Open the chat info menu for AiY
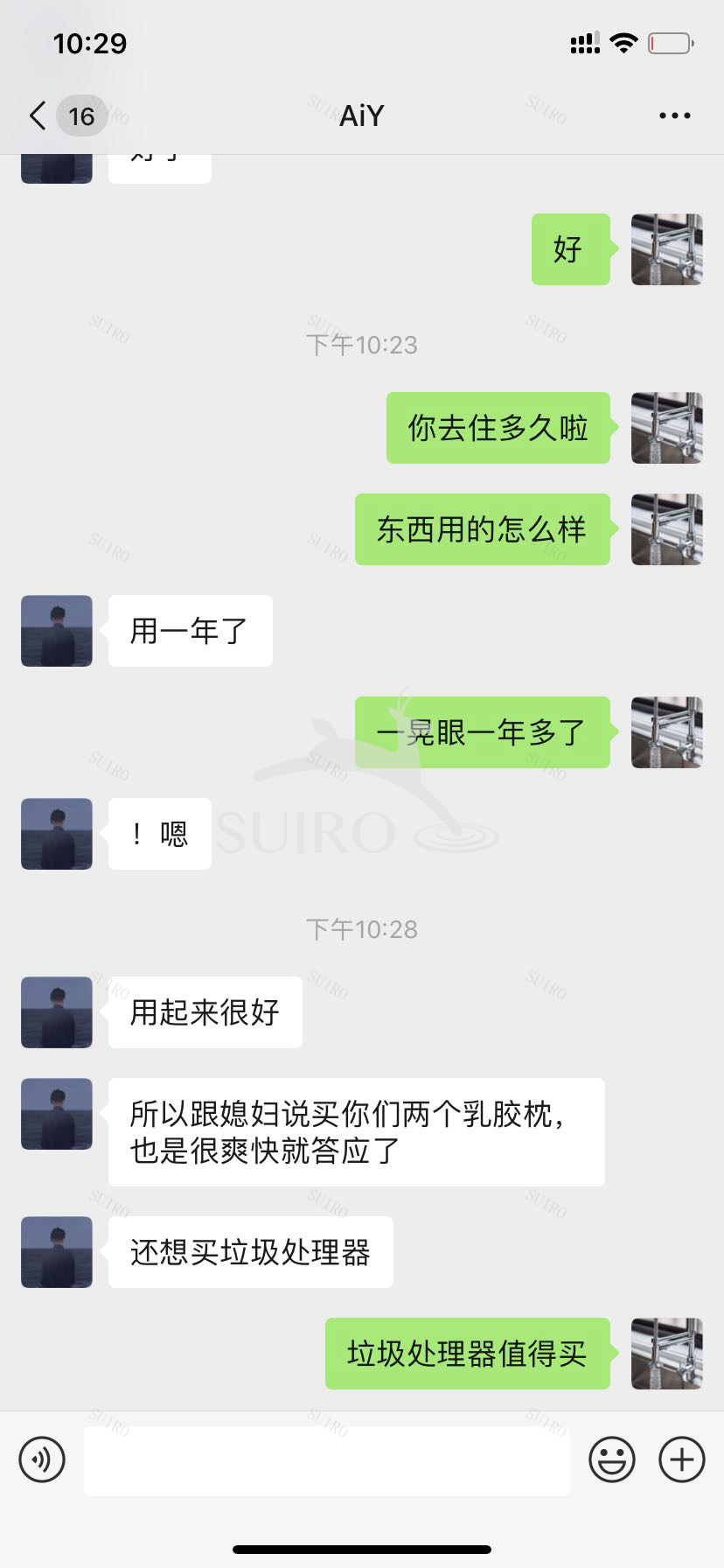The height and width of the screenshot is (1568, 724). 674,115
